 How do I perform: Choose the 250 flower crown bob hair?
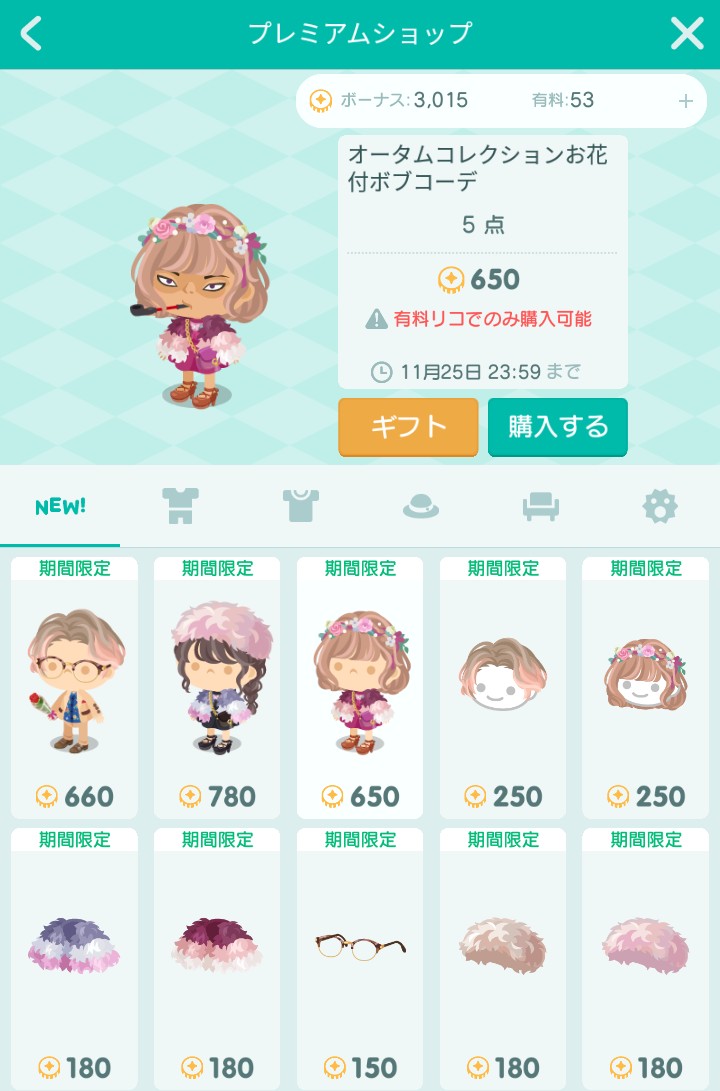pyautogui.click(x=645, y=688)
